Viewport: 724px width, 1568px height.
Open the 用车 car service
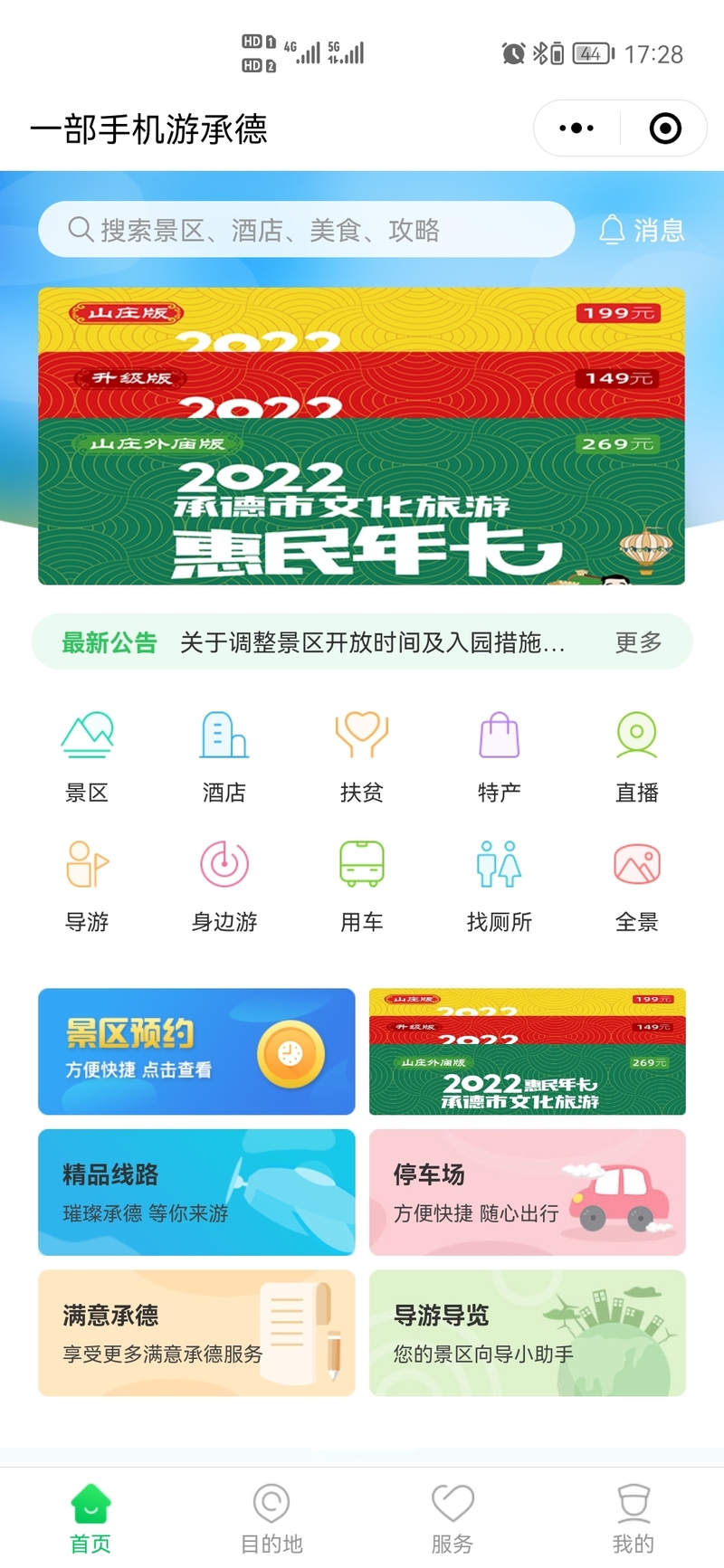click(x=362, y=885)
